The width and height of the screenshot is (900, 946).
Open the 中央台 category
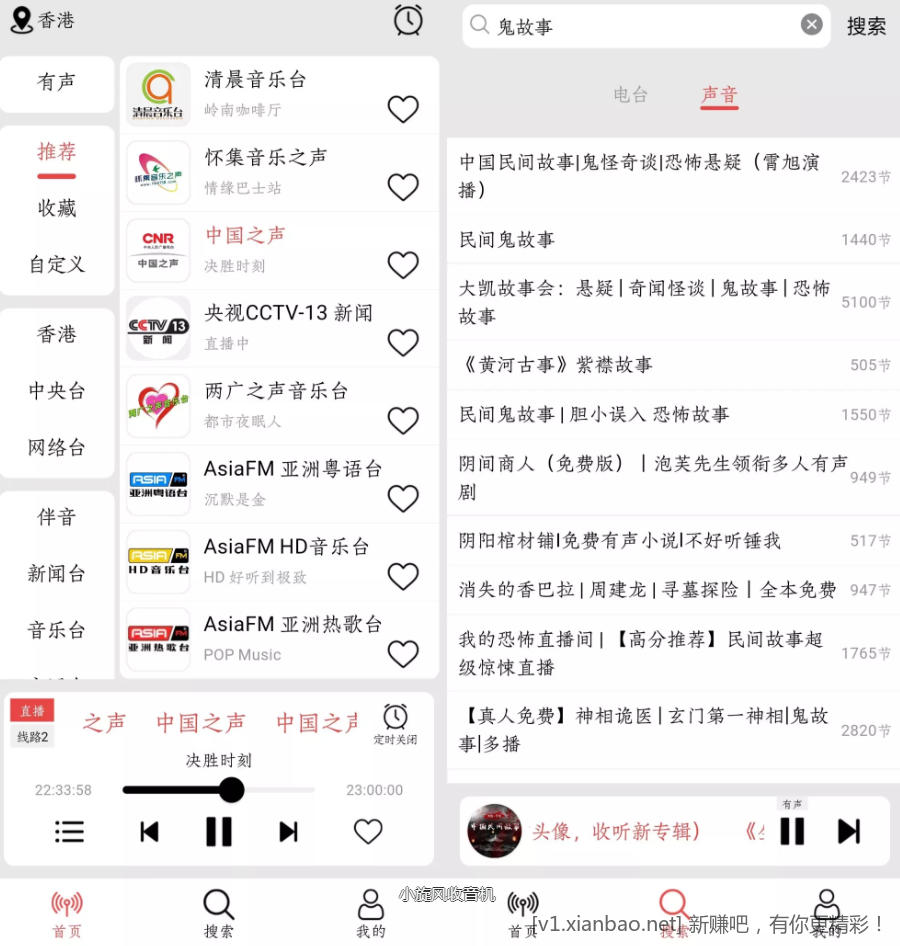(57, 391)
